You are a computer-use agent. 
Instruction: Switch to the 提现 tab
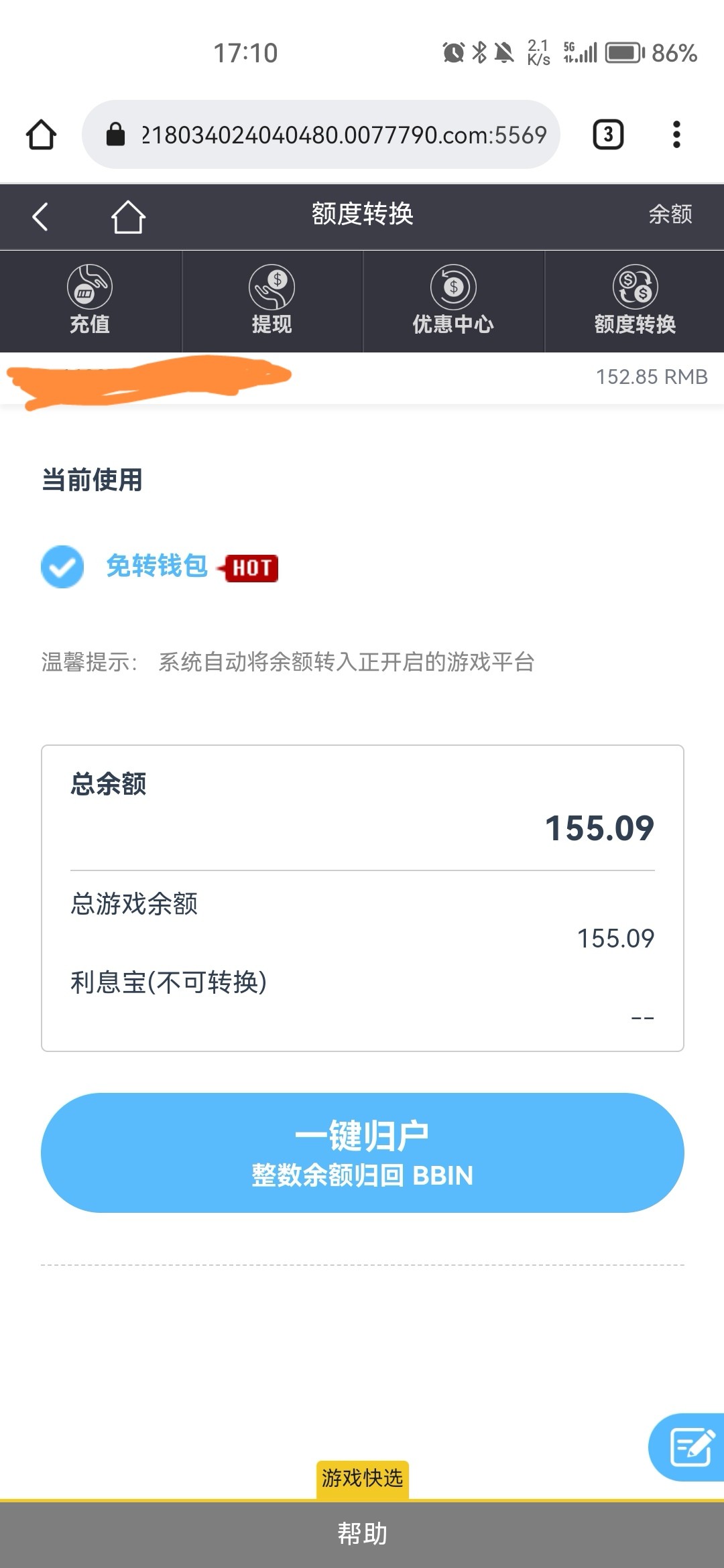pos(271,301)
